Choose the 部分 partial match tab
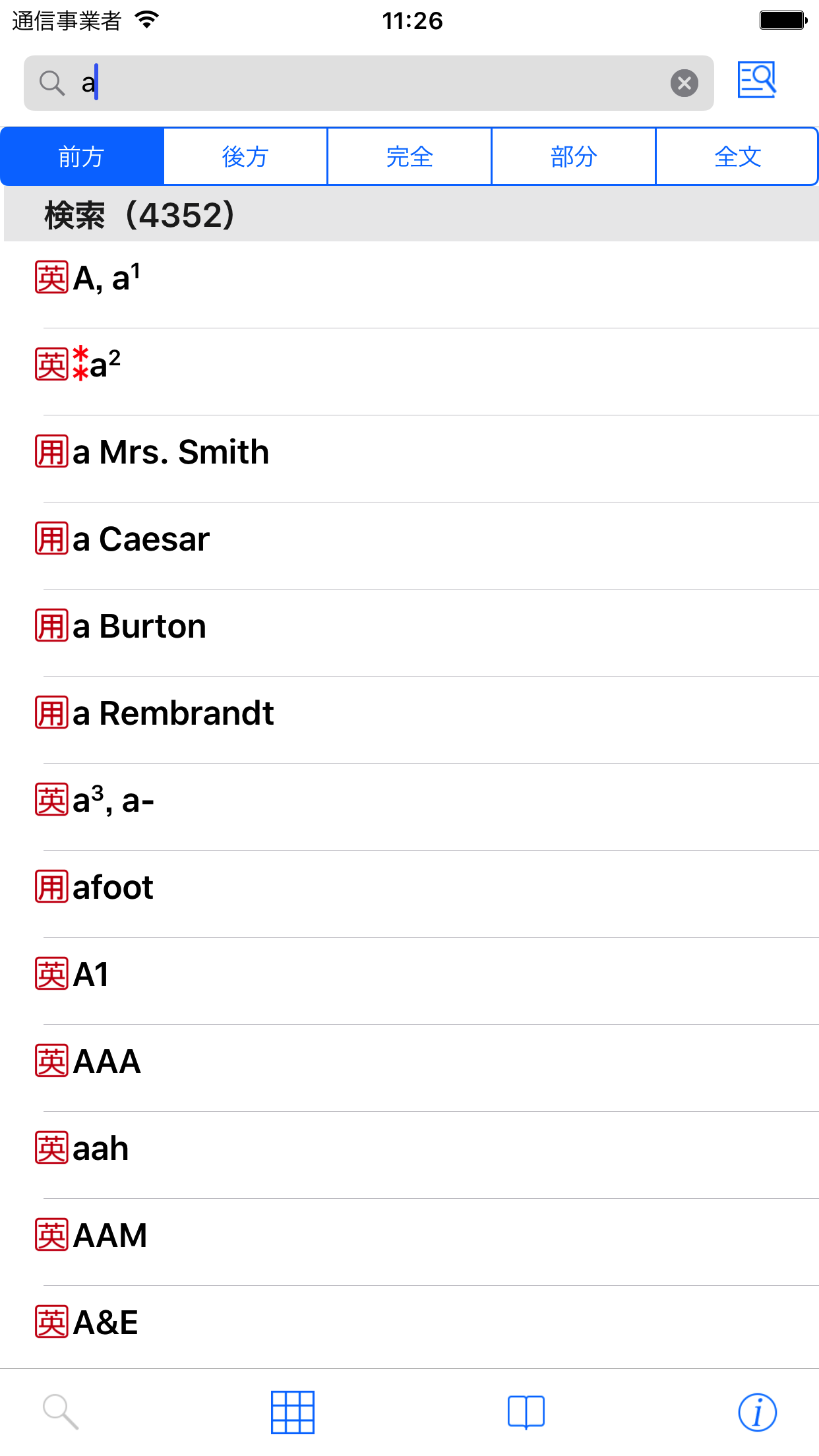This screenshot has height=1456, width=819. pyautogui.click(x=574, y=157)
